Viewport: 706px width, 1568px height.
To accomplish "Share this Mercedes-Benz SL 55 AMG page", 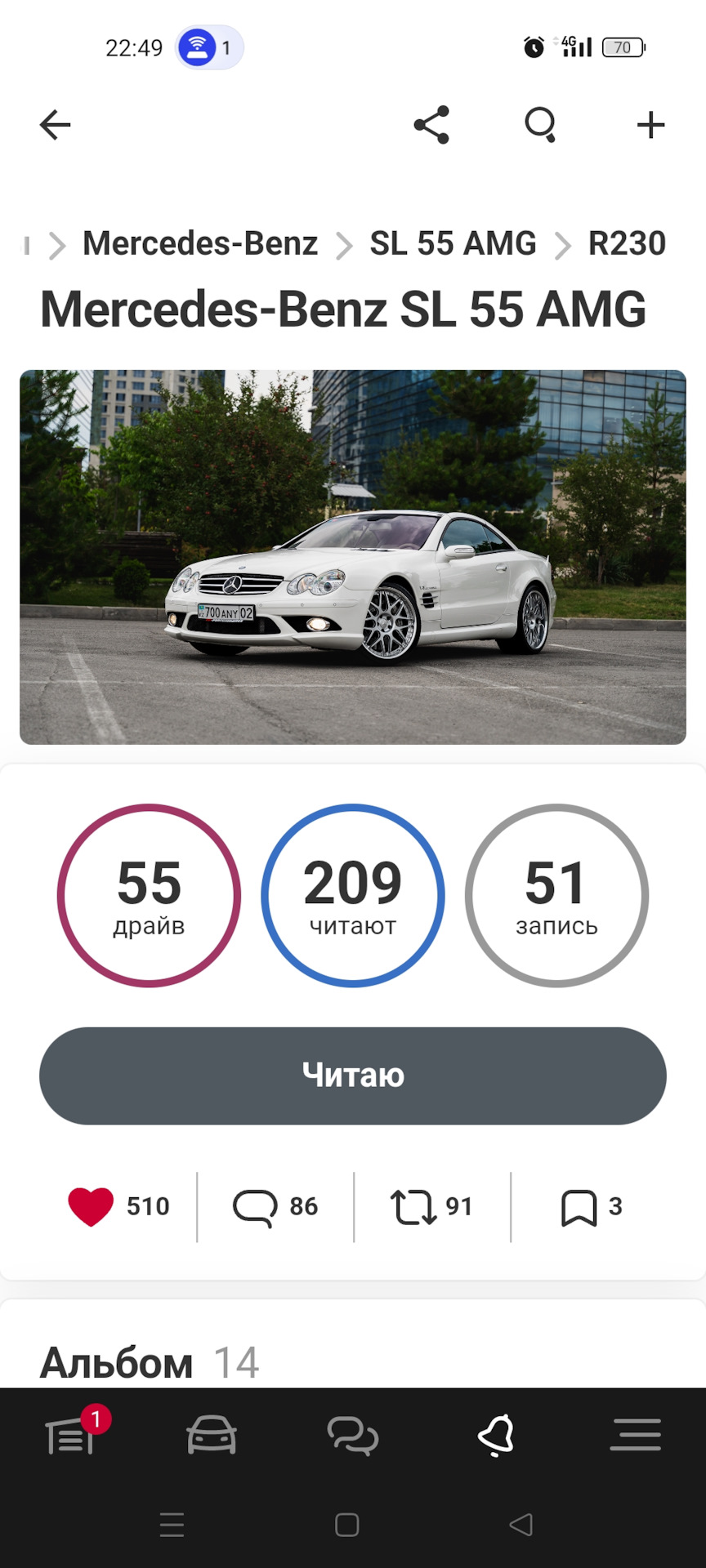I will [431, 125].
